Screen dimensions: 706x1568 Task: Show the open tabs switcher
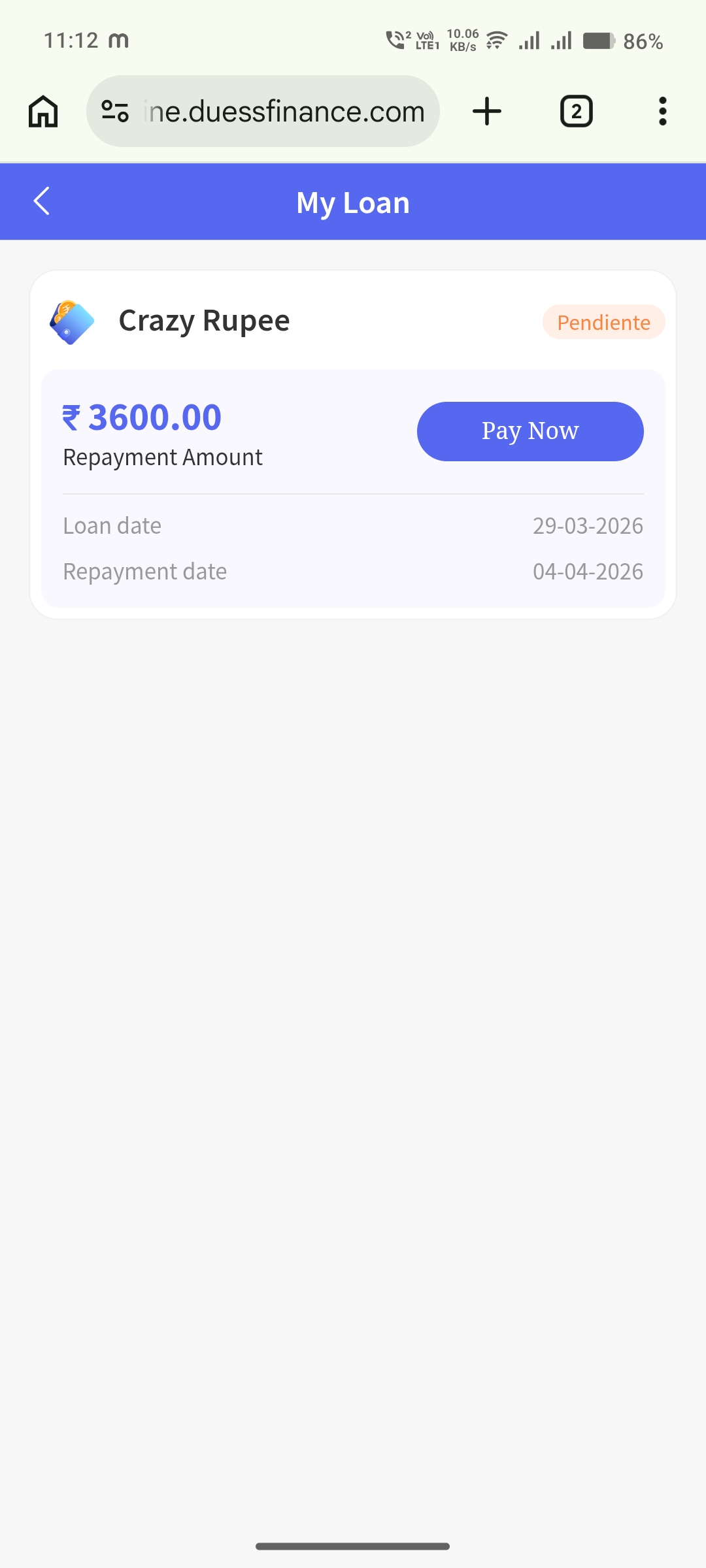coord(576,111)
